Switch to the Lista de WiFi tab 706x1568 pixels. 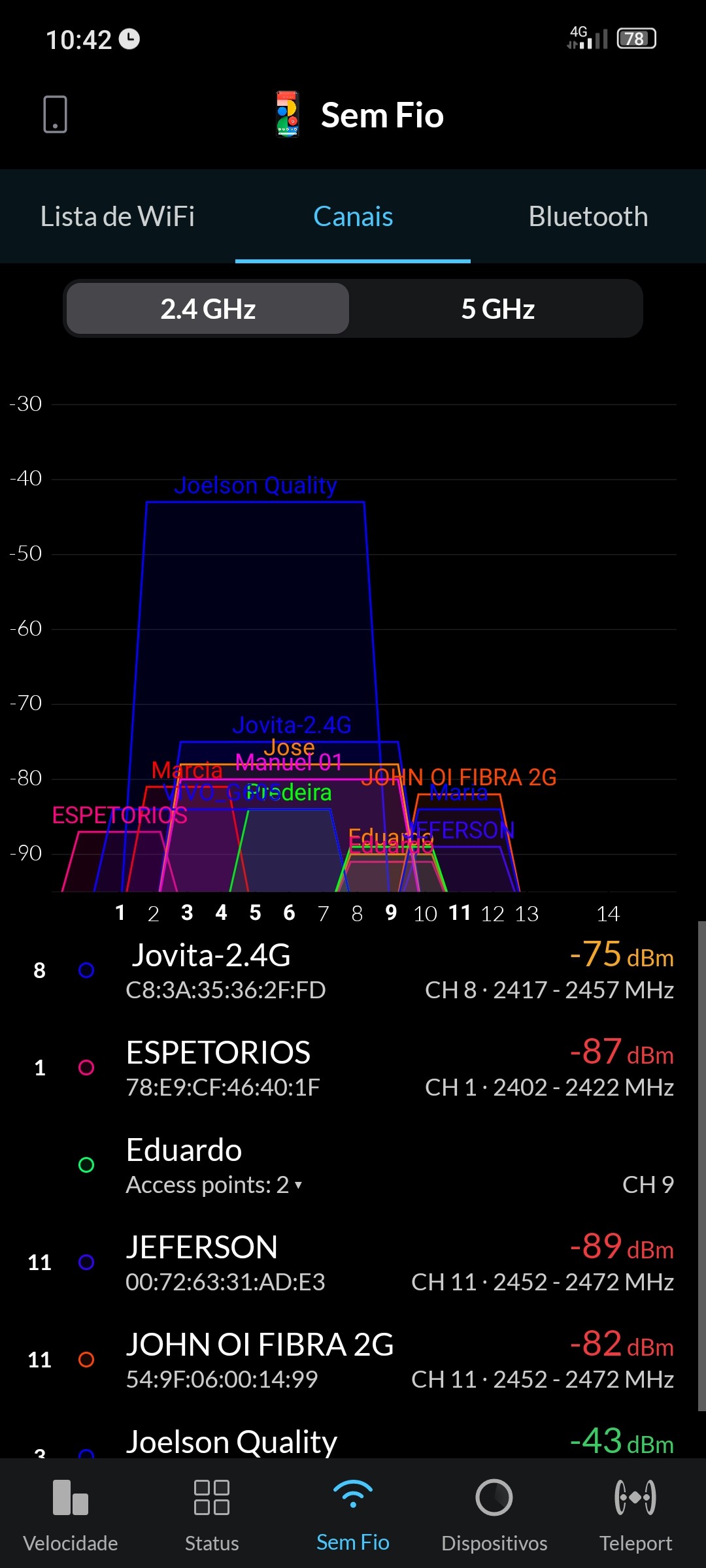[118, 217]
